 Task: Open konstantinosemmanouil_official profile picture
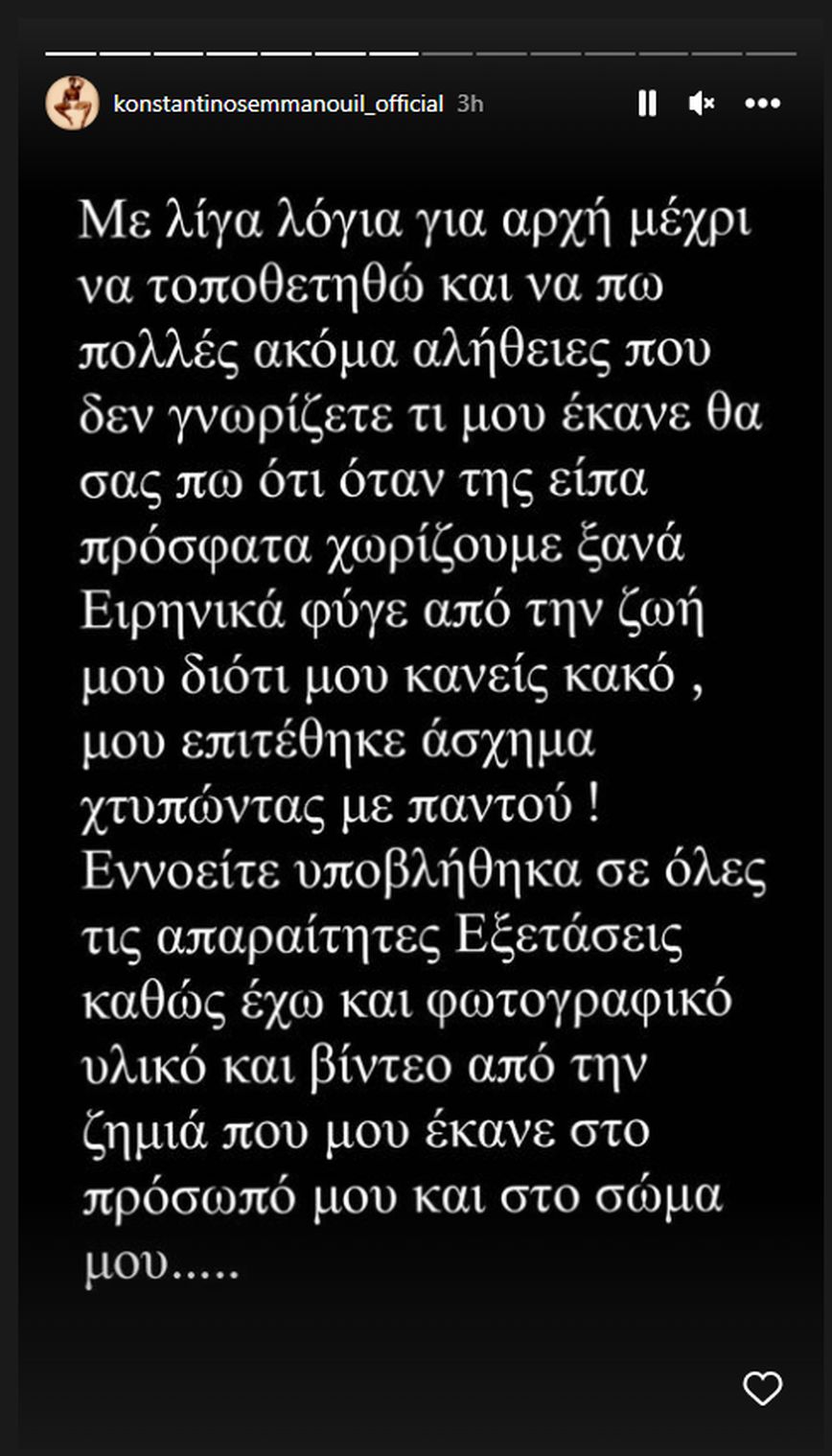pyautogui.click(x=73, y=104)
